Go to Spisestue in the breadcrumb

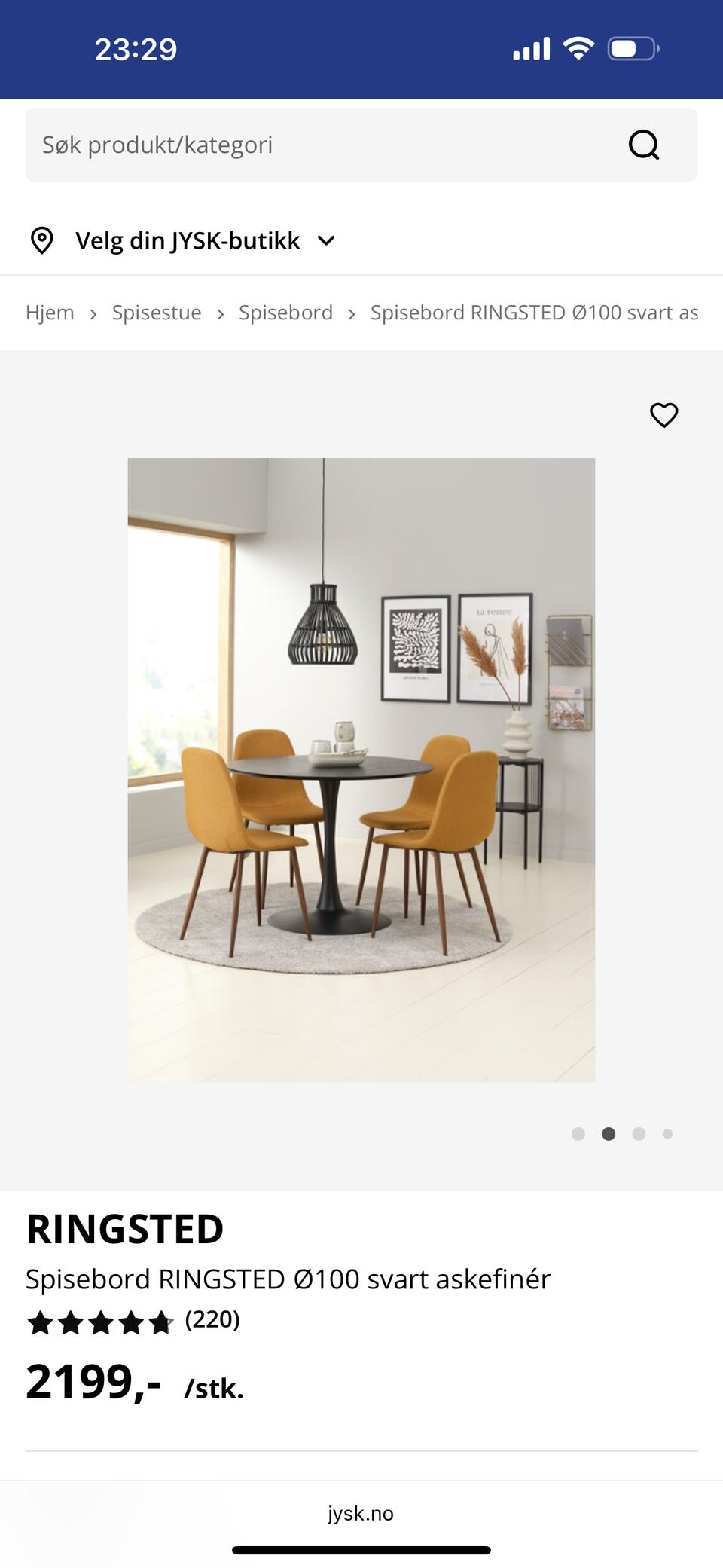(x=156, y=312)
